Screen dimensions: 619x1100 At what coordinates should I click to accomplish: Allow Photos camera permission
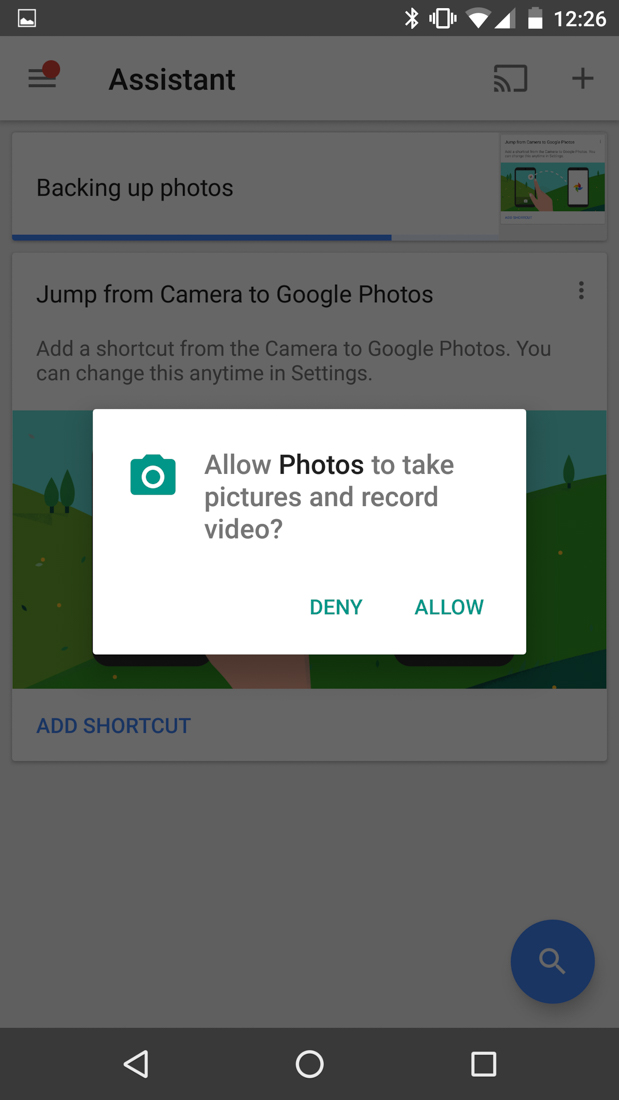point(449,607)
